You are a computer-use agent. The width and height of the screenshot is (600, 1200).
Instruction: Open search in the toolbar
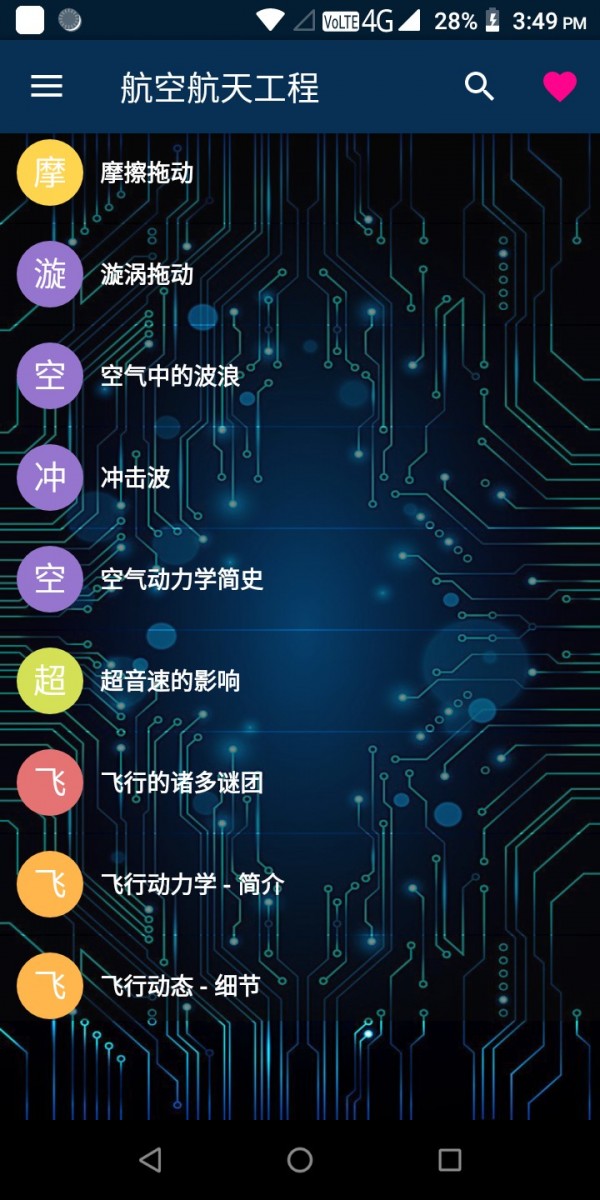coord(480,87)
